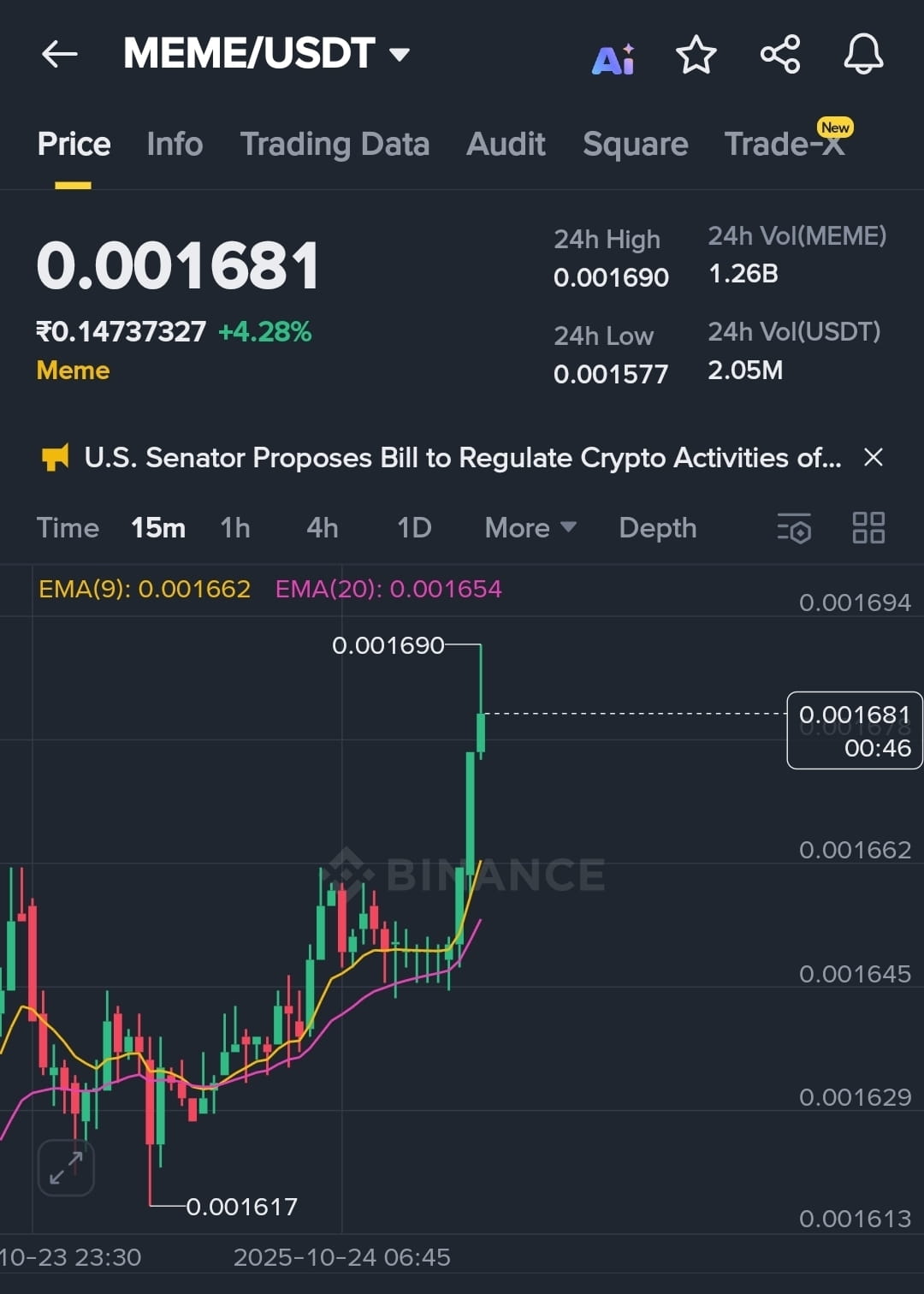Select the Time line chart view
The image size is (924, 1294).
tap(68, 528)
